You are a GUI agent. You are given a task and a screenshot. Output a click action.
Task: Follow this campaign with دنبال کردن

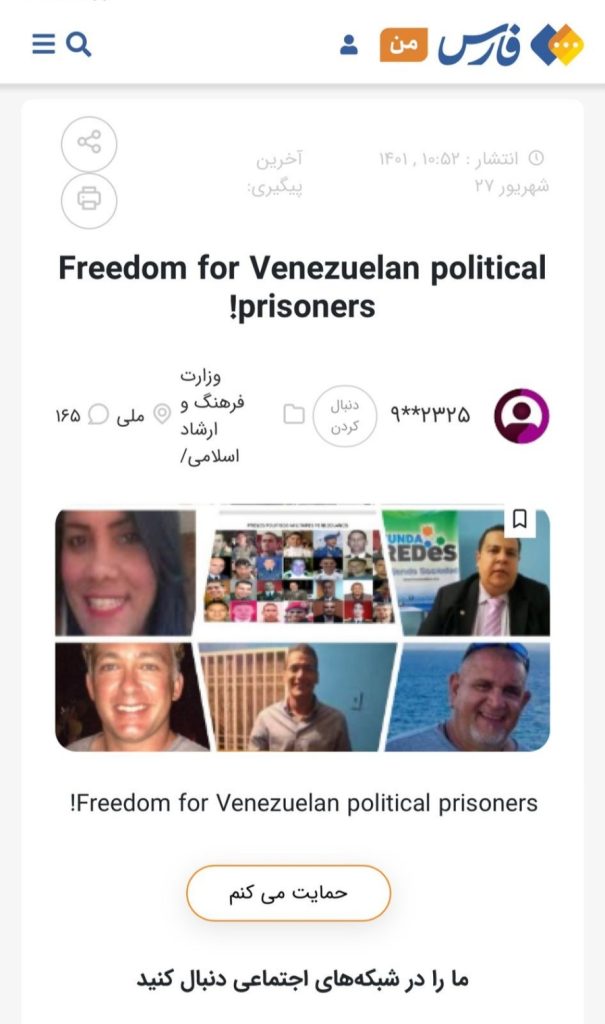coord(345,416)
